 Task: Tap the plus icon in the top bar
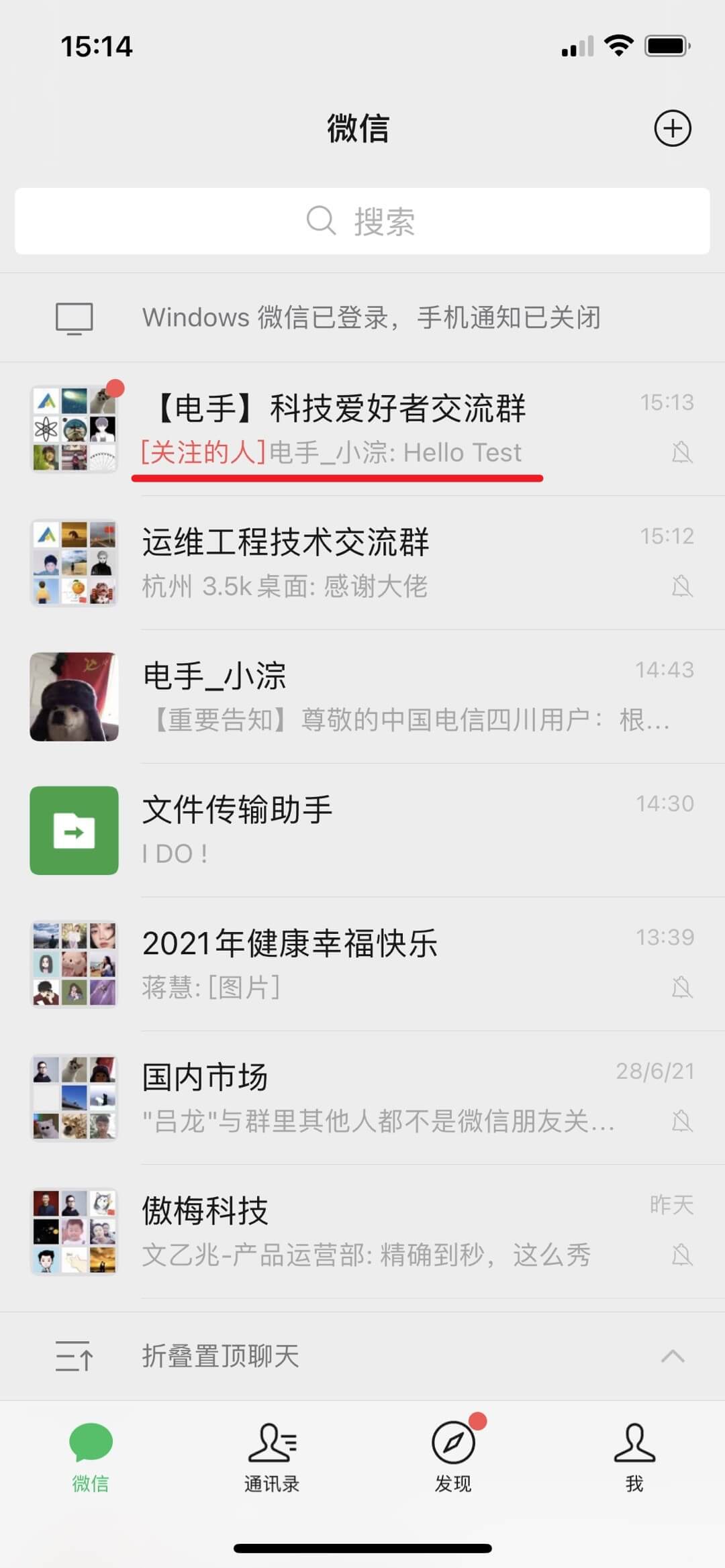coord(672,128)
